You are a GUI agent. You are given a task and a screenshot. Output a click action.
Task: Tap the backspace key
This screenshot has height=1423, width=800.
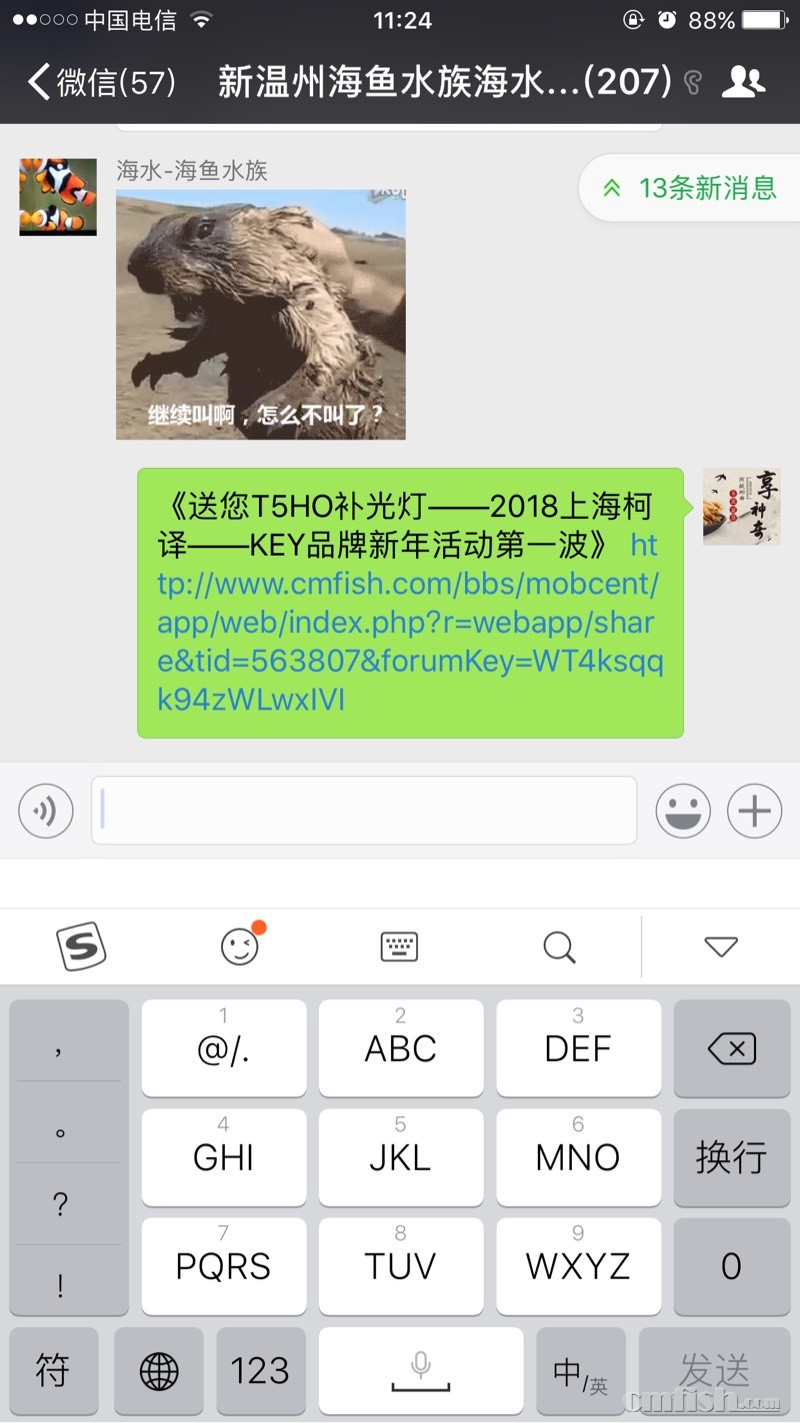731,1049
